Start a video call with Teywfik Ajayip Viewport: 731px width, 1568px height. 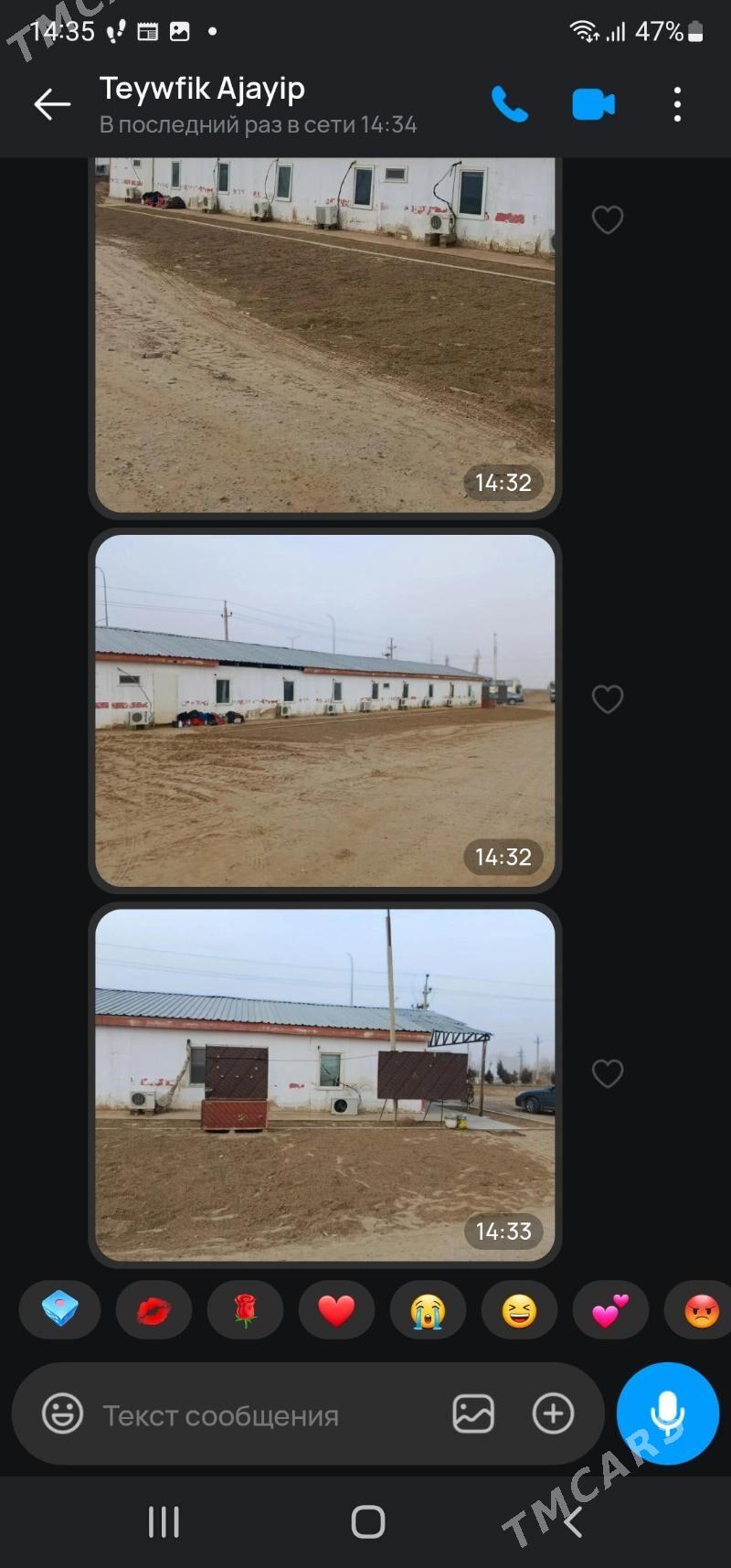pos(593,104)
